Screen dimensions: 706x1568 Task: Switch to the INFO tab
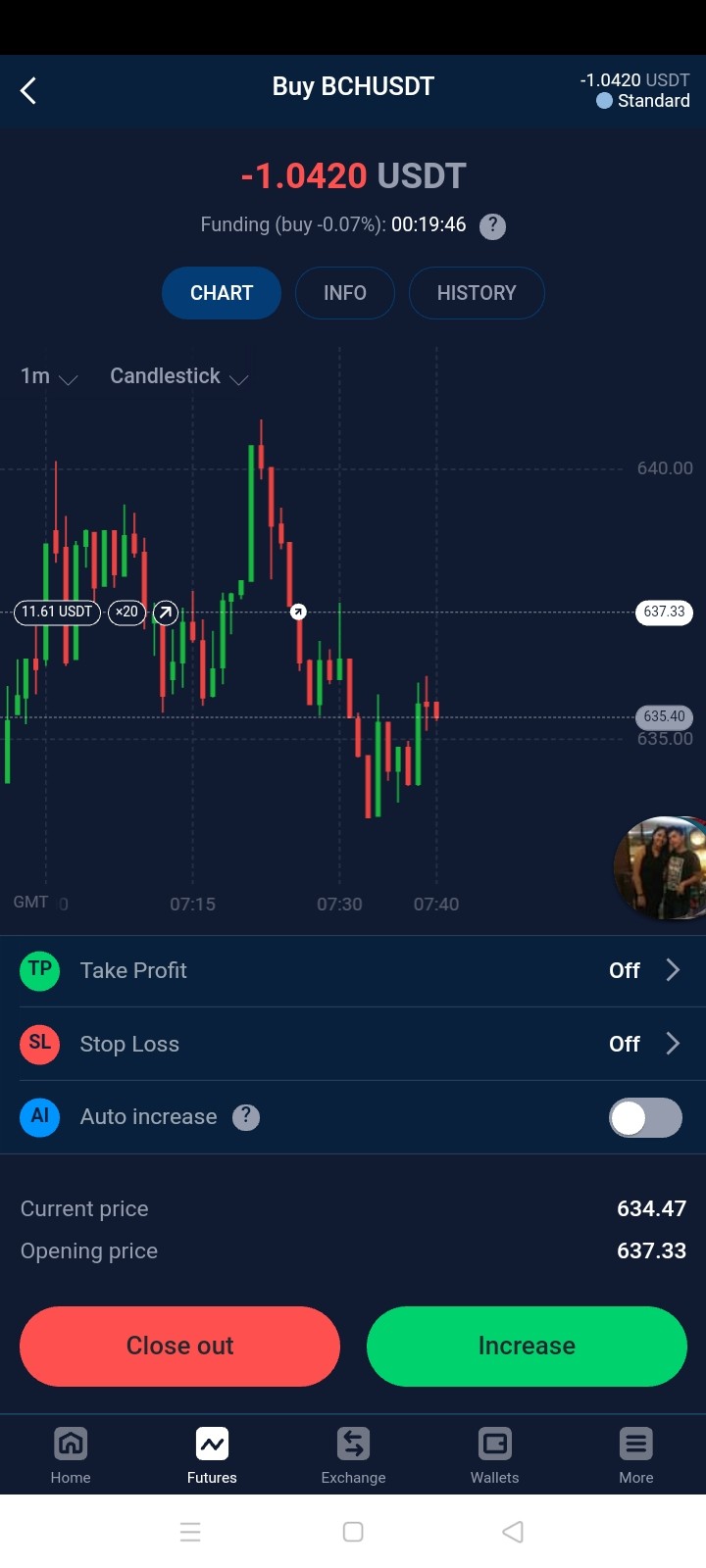point(345,293)
